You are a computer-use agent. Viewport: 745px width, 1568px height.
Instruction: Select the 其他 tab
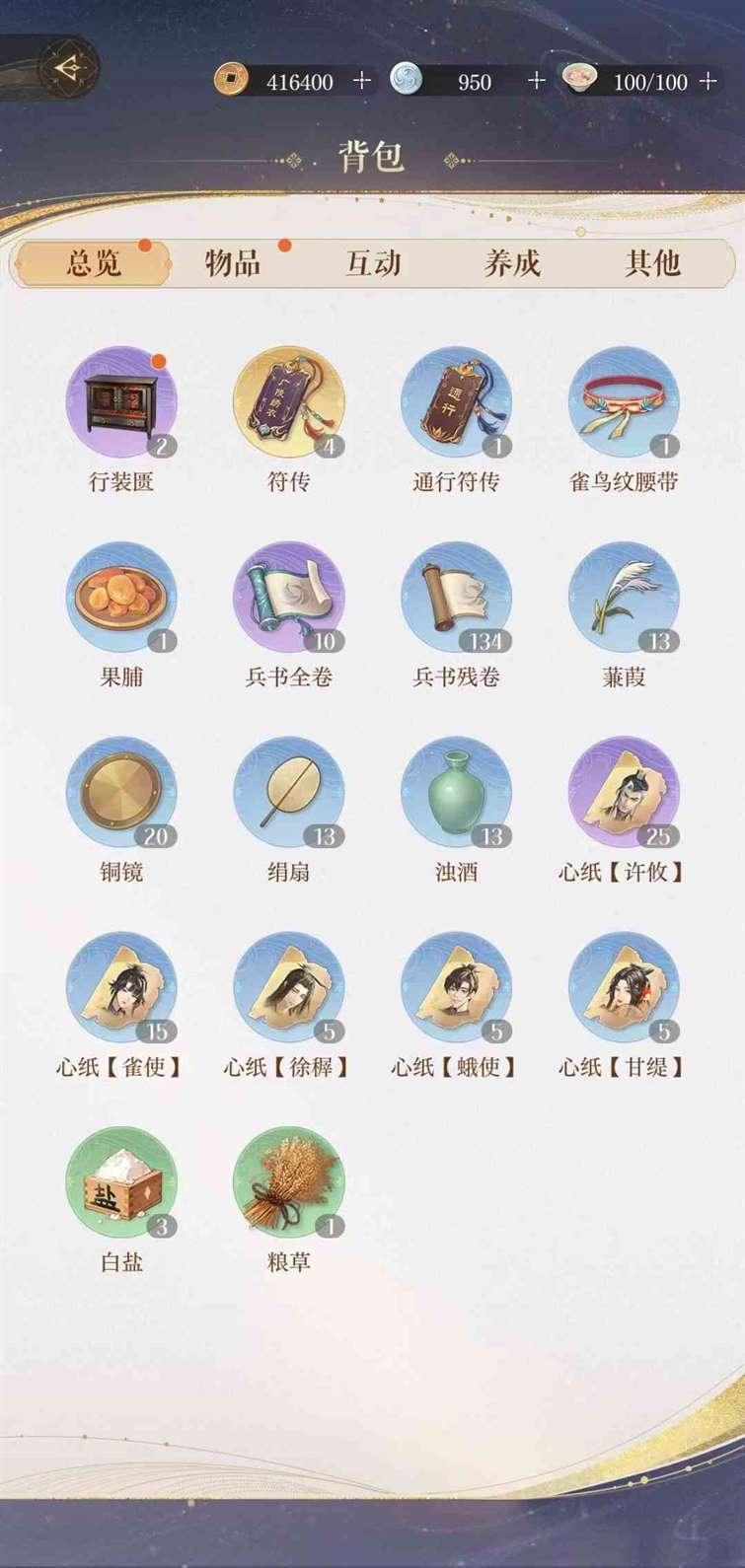pyautogui.click(x=652, y=263)
